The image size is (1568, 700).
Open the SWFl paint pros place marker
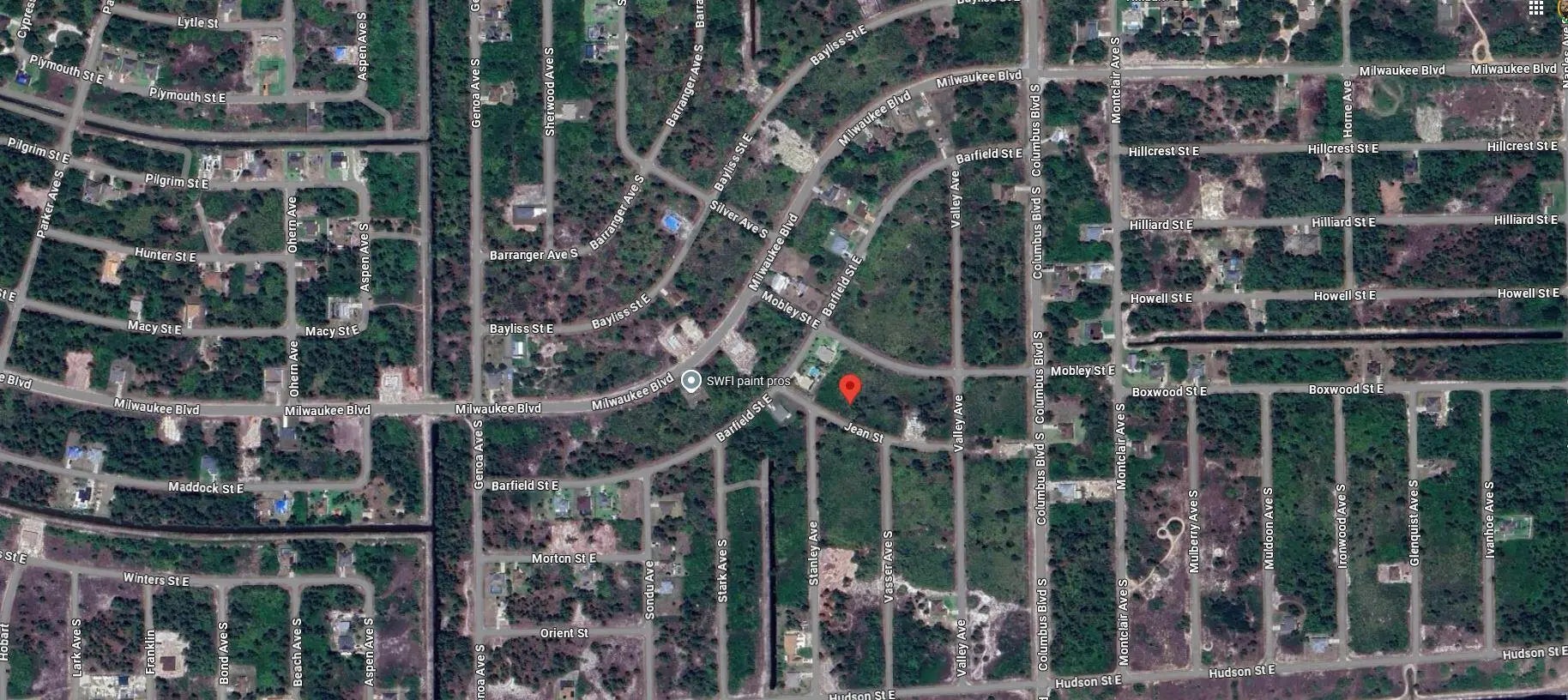pos(691,381)
